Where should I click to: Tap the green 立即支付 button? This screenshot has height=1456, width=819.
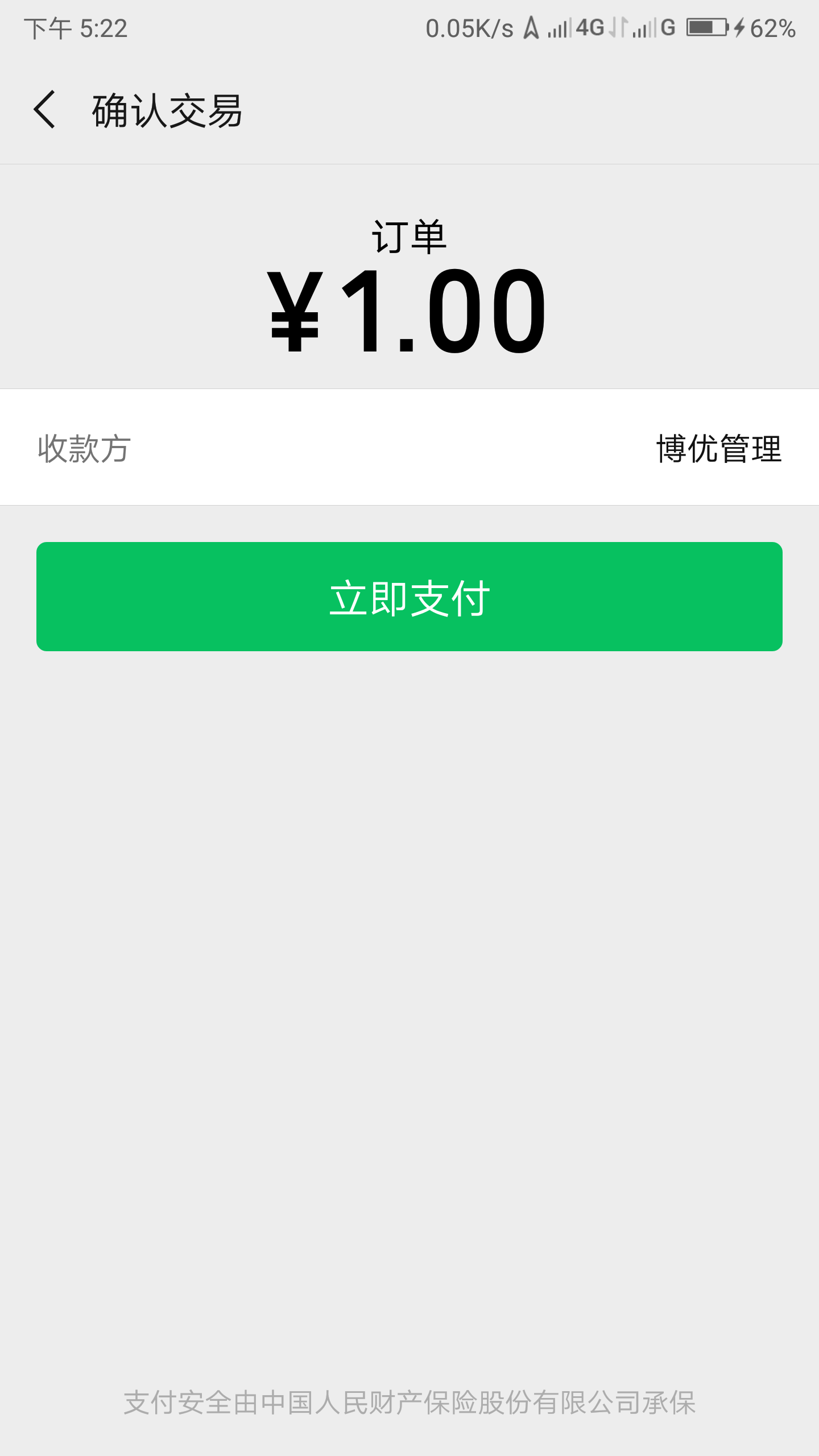click(409, 597)
